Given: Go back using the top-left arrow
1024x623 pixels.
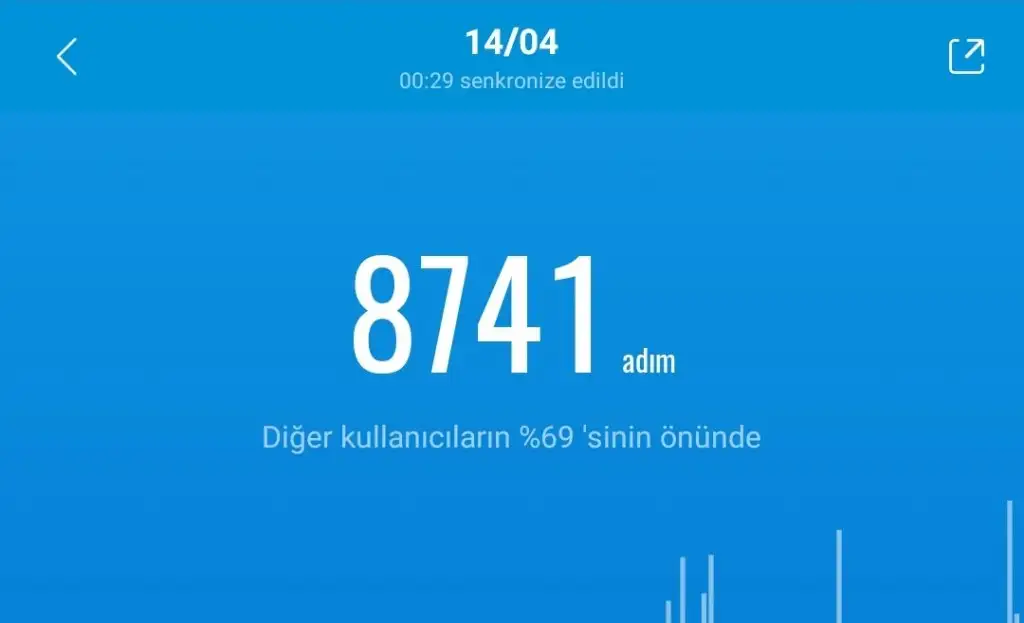Looking at the screenshot, I should pyautogui.click(x=67, y=57).
